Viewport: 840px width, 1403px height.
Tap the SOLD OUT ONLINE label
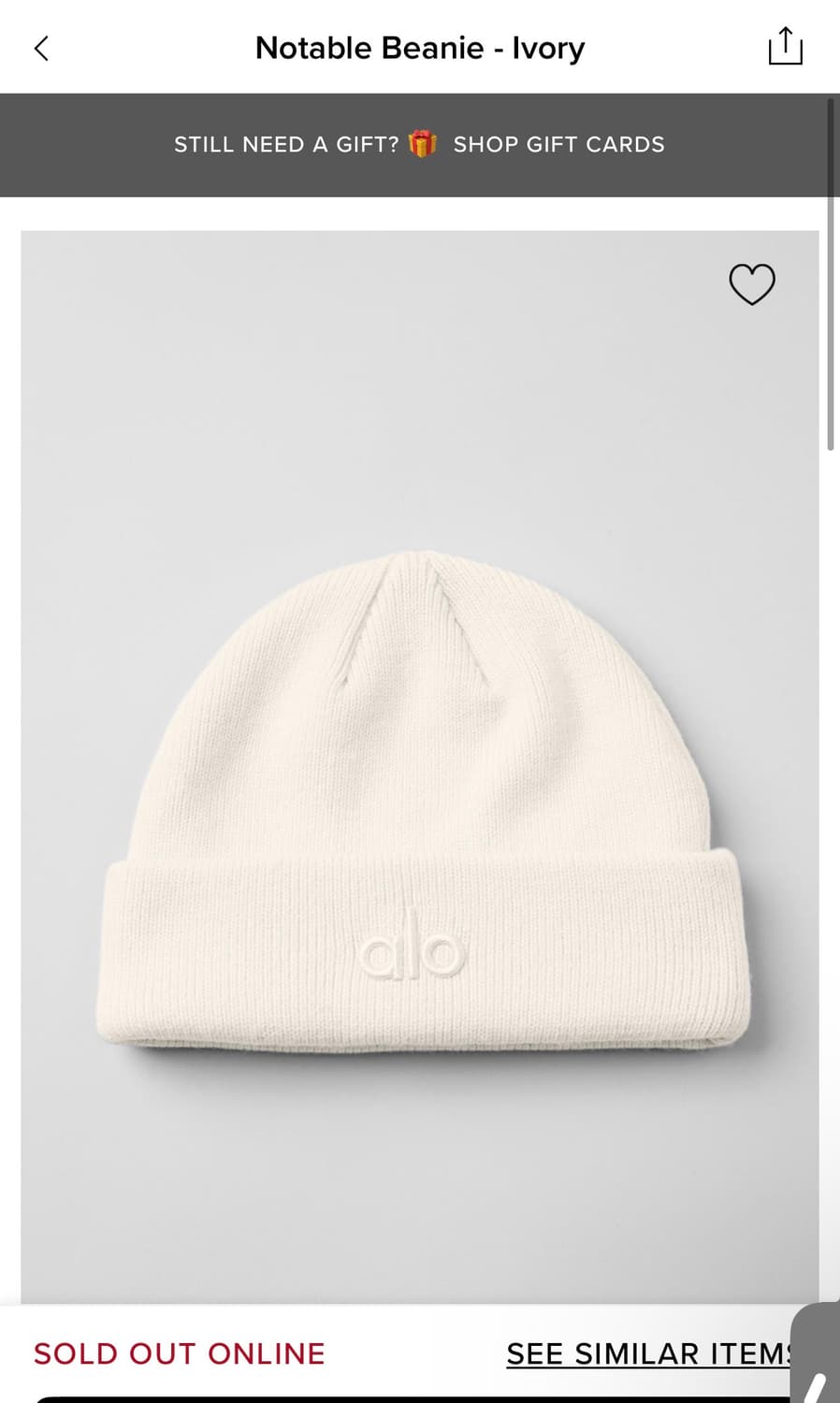click(180, 1353)
